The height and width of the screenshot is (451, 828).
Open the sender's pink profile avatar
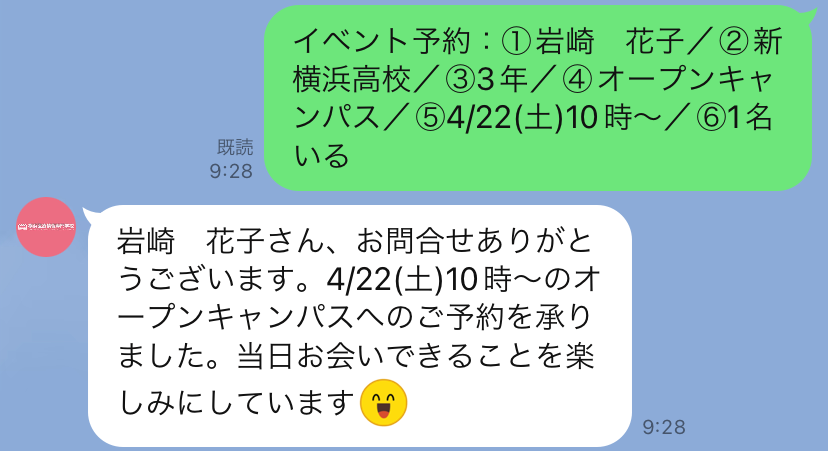pos(46,227)
